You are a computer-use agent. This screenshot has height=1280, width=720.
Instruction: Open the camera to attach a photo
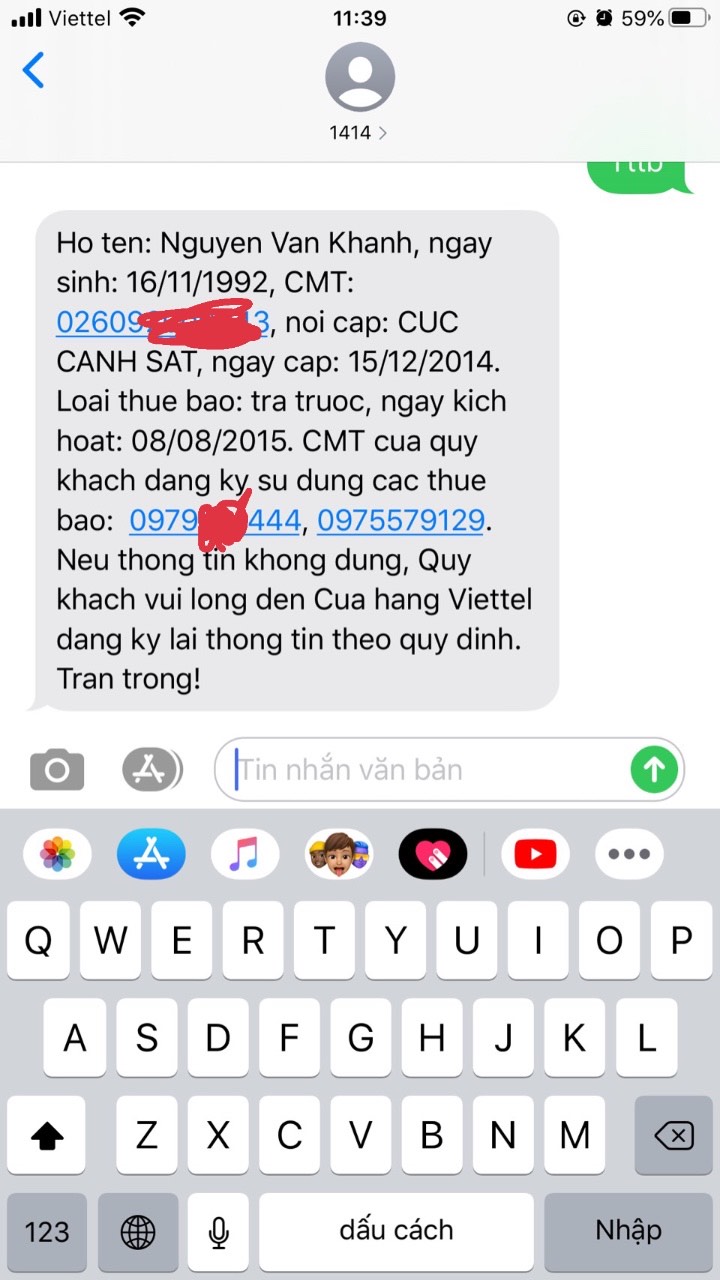[57, 769]
